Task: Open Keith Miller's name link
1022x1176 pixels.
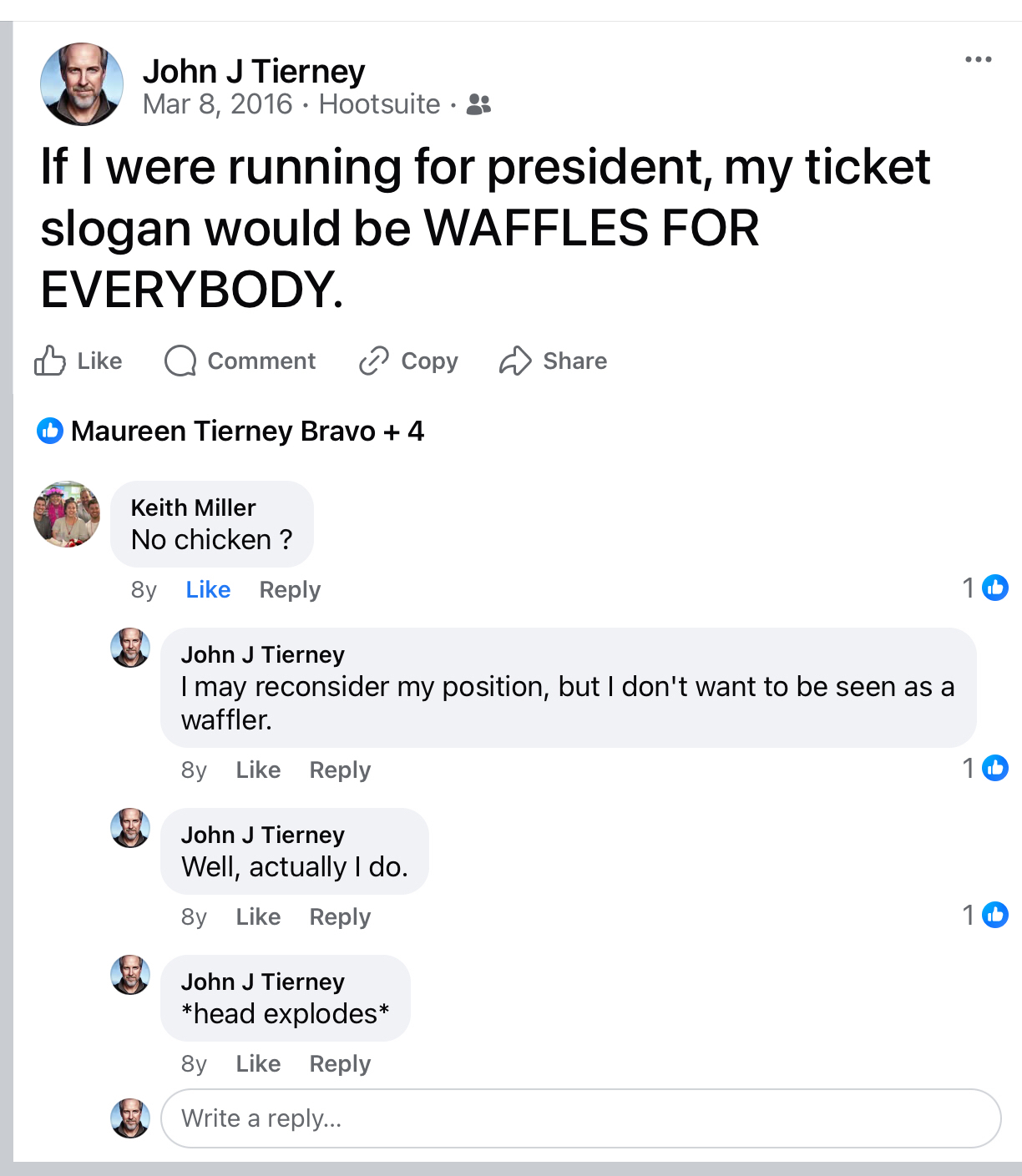Action: coord(193,507)
